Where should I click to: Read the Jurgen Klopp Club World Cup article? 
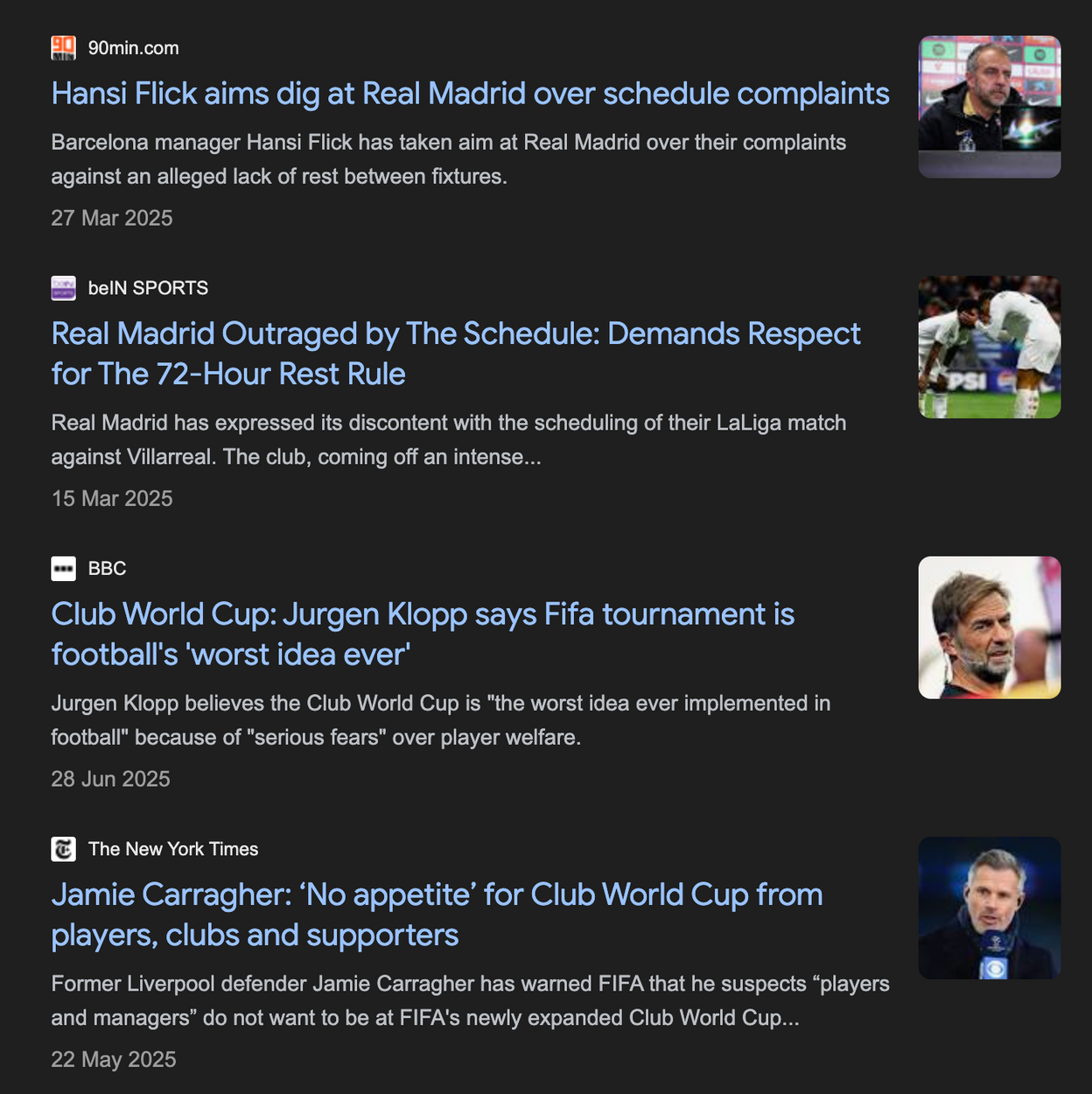[423, 634]
